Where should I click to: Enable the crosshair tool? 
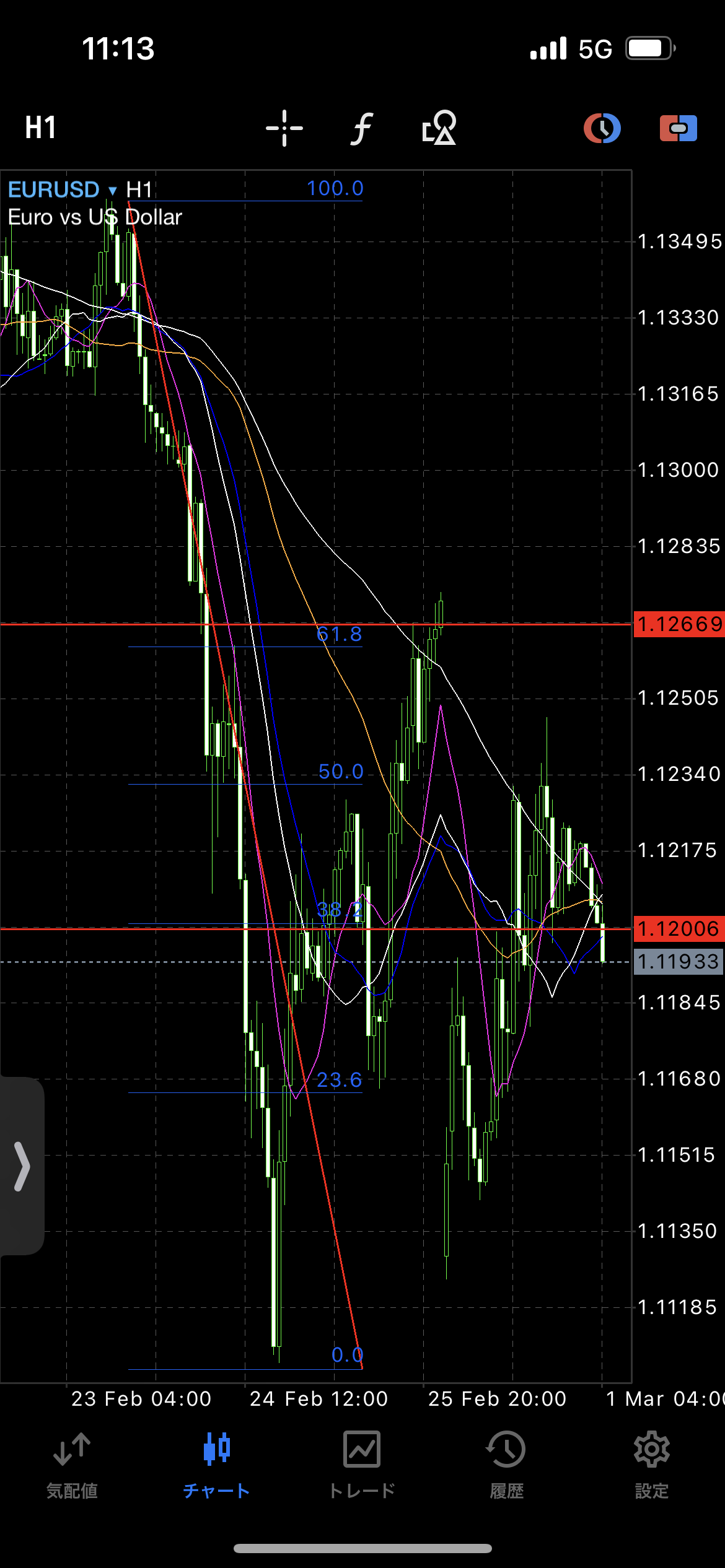tap(284, 128)
